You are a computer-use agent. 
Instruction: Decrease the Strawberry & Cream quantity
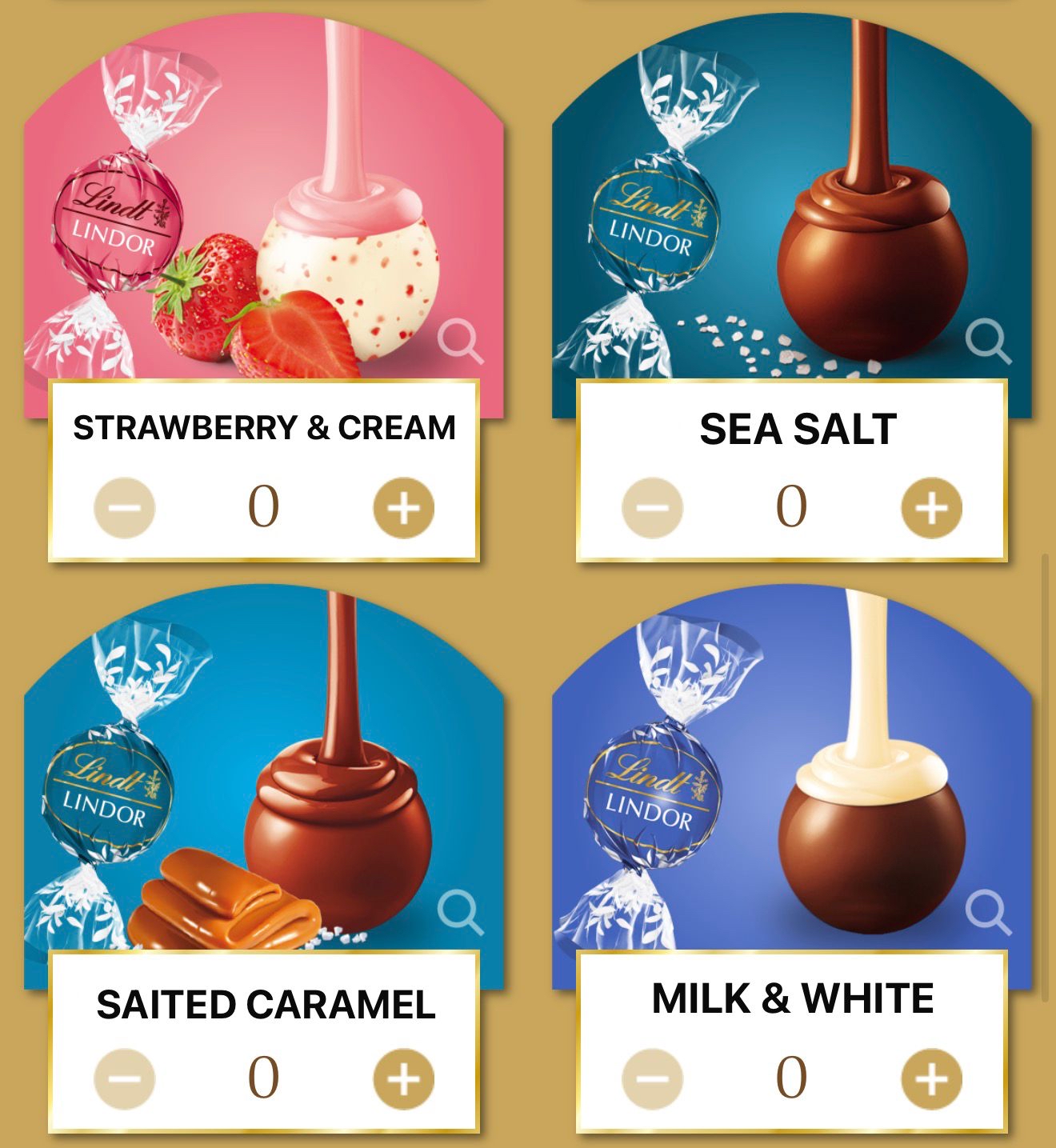coord(124,507)
